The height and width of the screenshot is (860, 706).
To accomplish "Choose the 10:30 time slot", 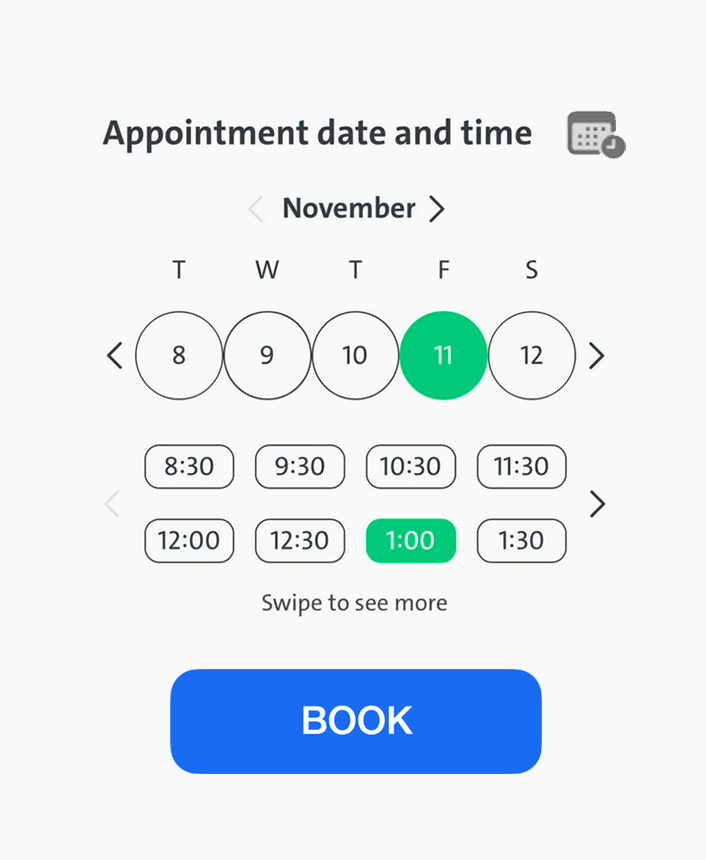I will tap(411, 467).
